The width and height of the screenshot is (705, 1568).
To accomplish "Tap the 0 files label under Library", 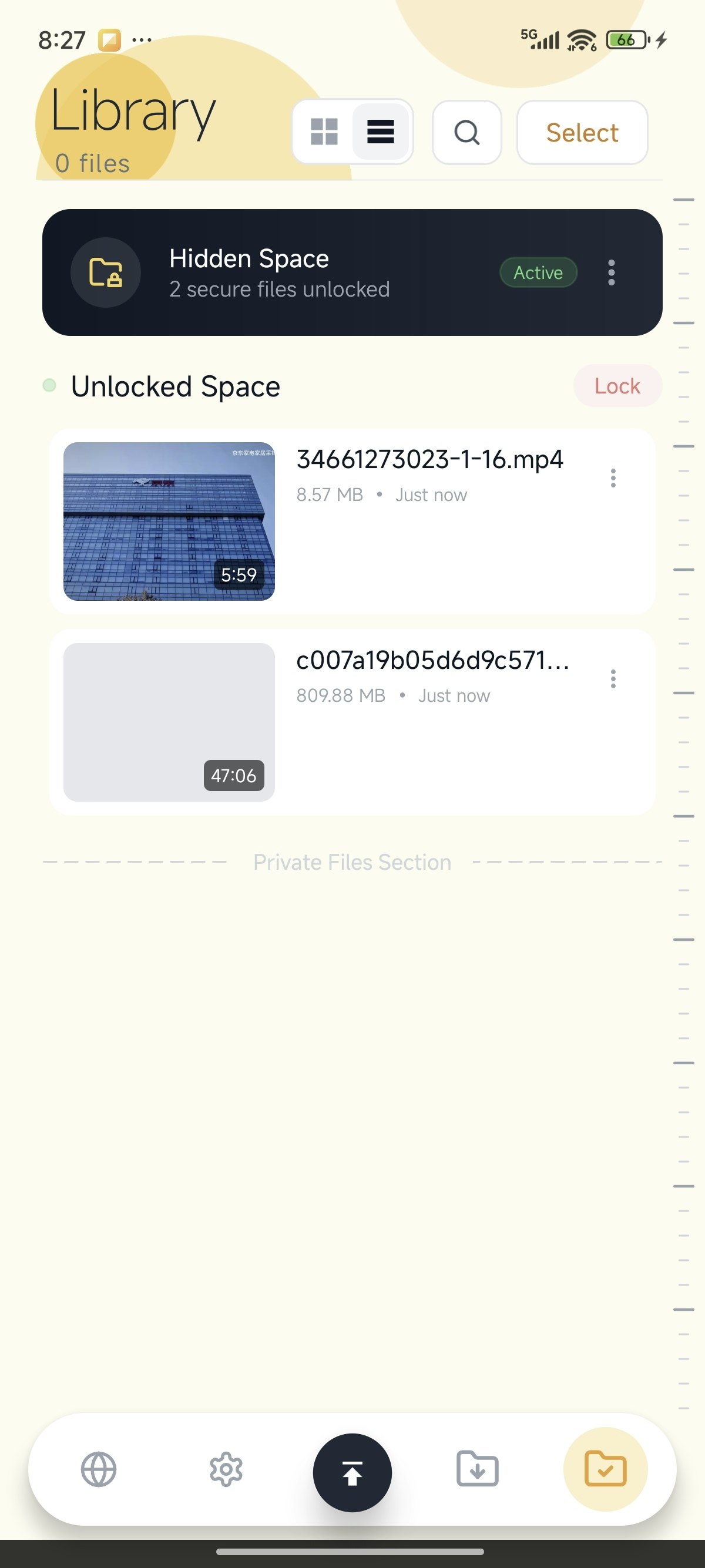I will pos(91,162).
